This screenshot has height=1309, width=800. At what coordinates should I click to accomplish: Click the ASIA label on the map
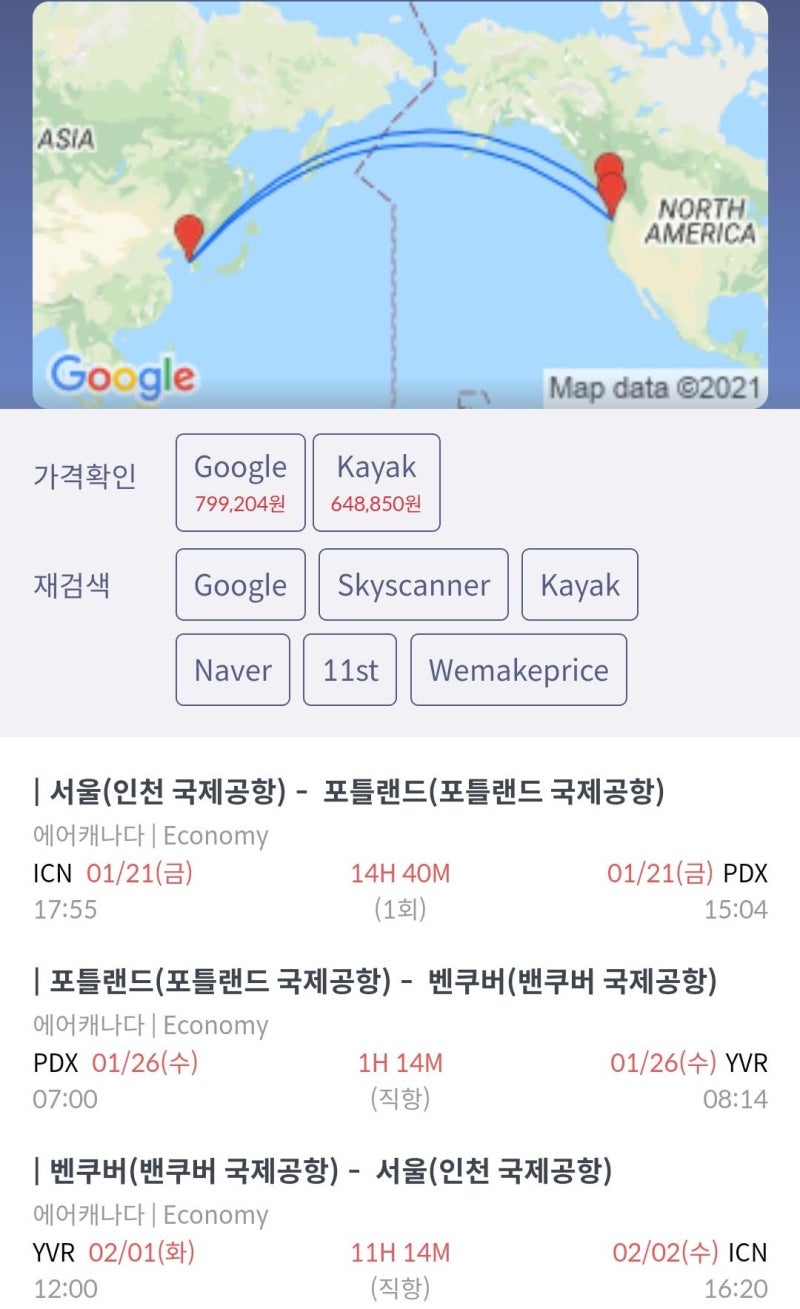pos(69,138)
